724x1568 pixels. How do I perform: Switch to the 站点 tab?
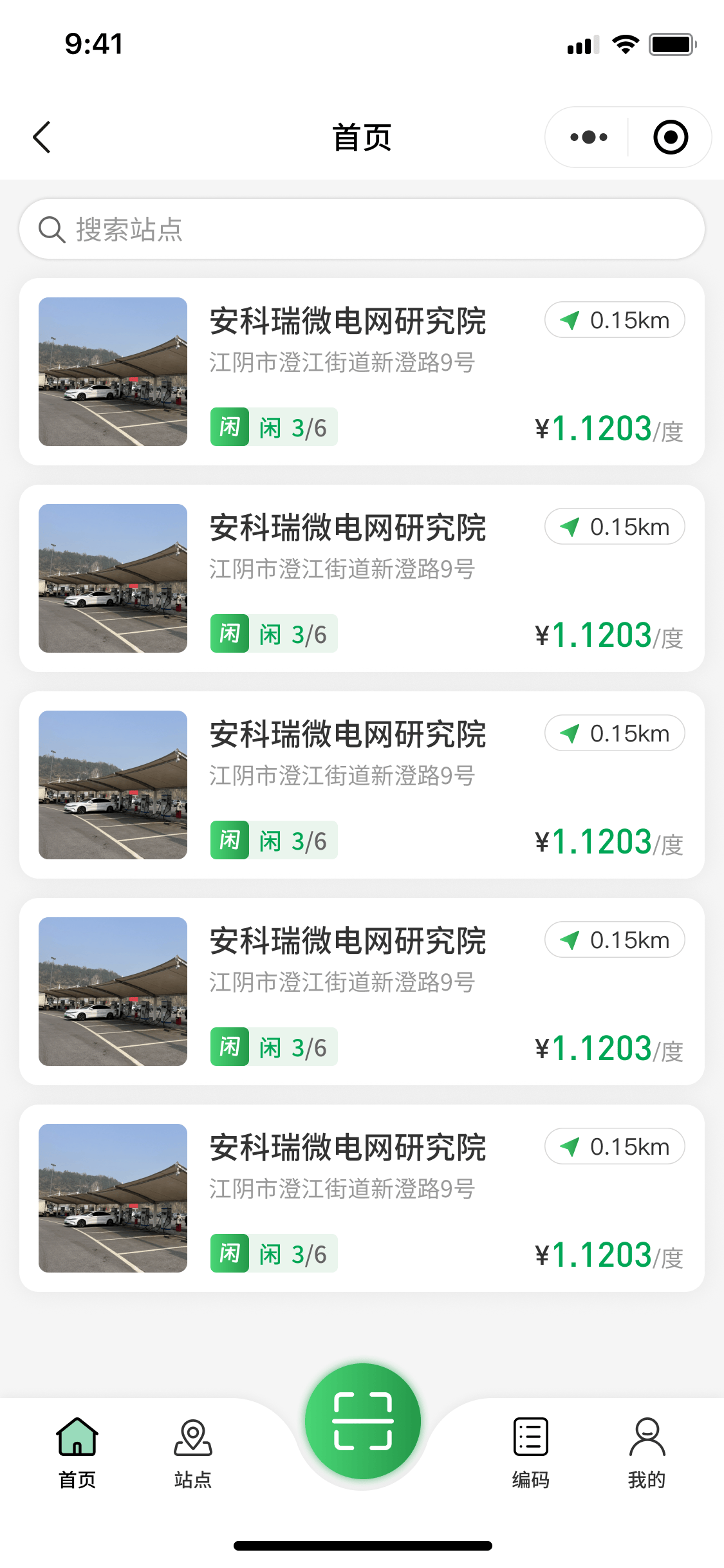click(192, 1452)
